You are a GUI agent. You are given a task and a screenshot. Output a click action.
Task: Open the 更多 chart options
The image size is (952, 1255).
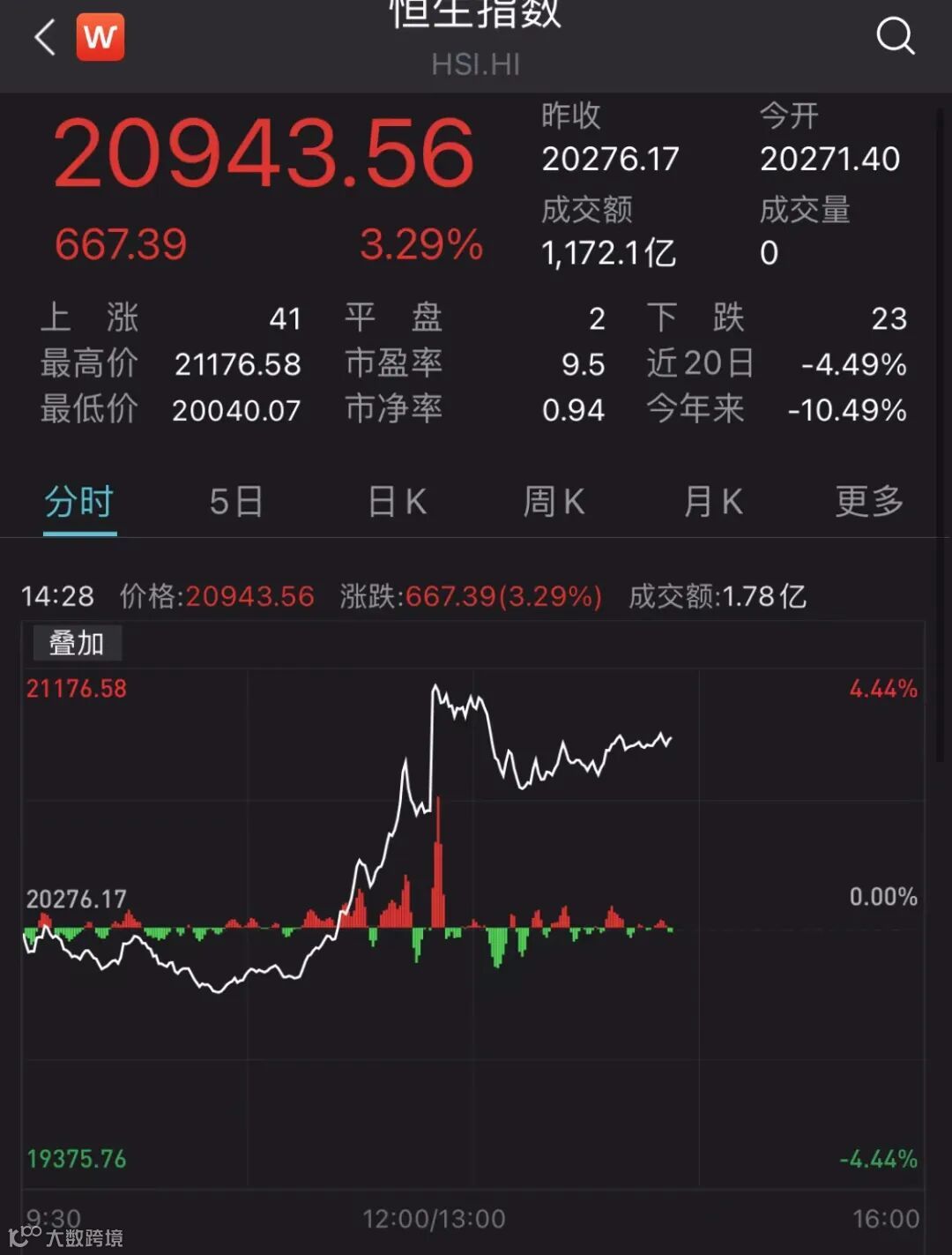coord(869,502)
